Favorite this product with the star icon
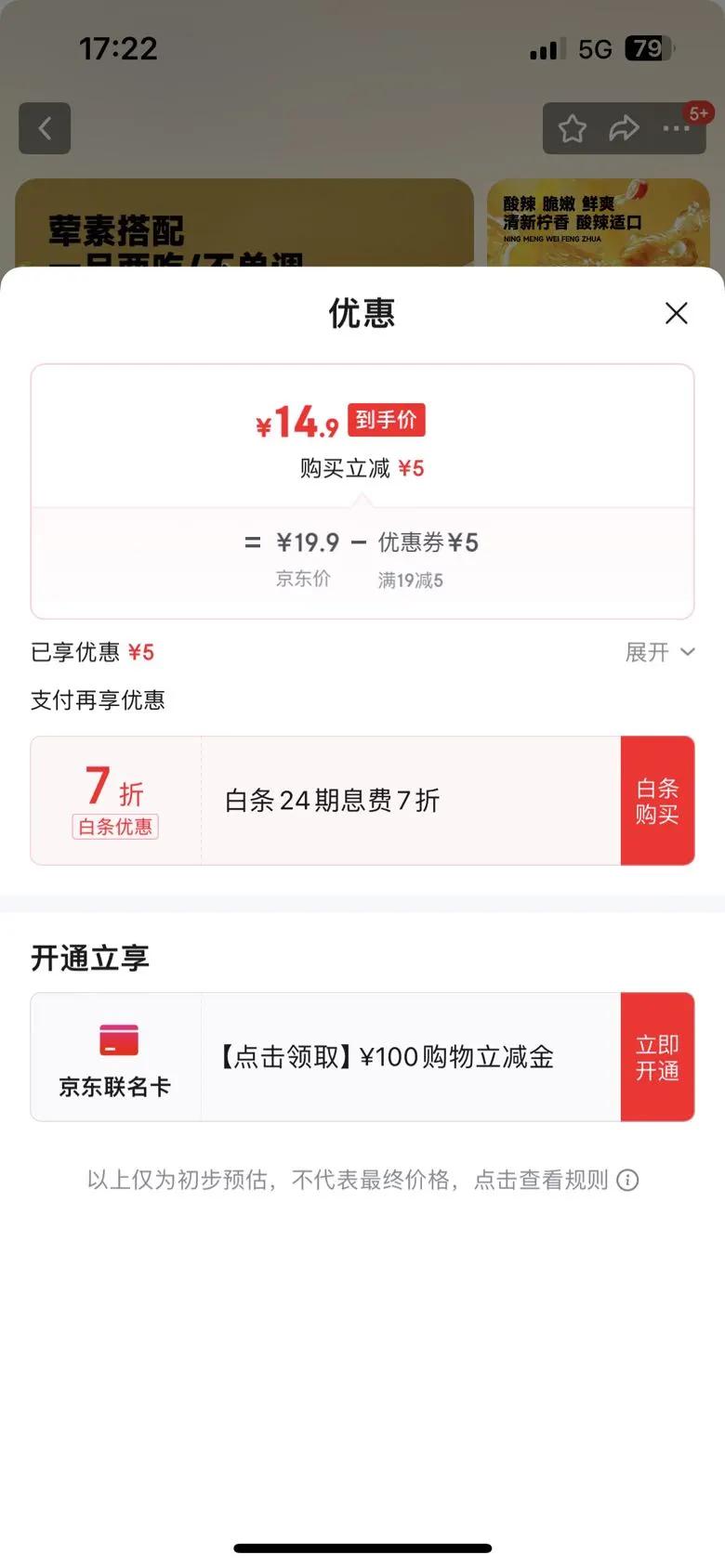 pos(573,128)
